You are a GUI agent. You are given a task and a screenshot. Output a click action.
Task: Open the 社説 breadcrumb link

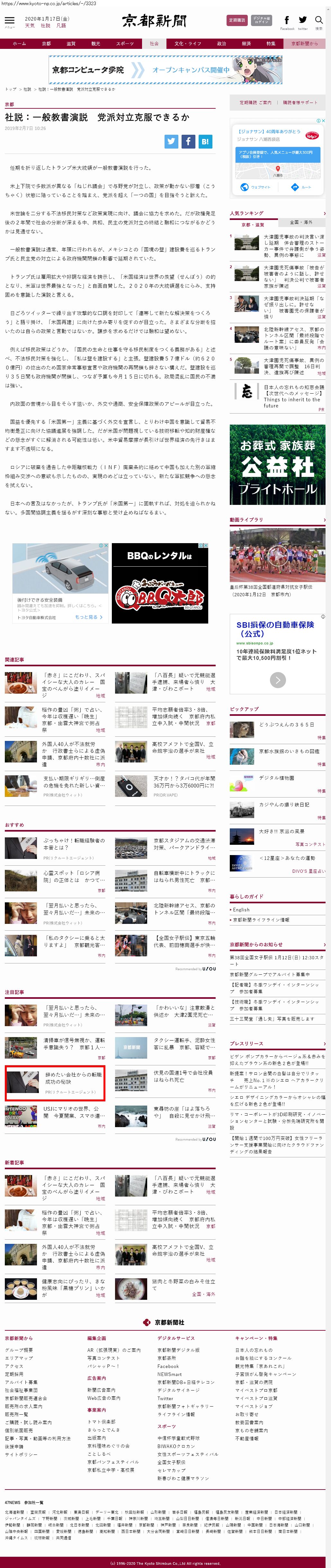pyautogui.click(x=27, y=89)
